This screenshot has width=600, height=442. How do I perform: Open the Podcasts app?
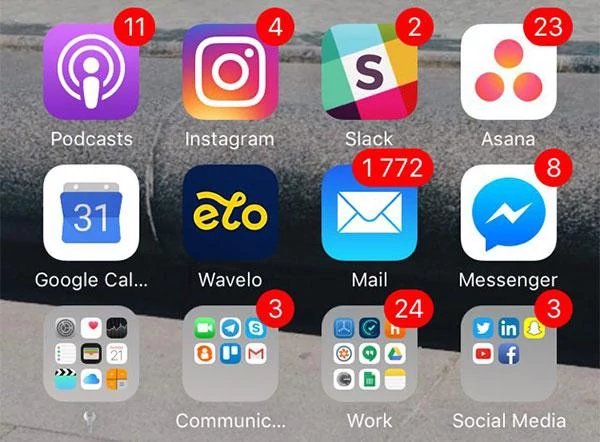click(x=91, y=72)
